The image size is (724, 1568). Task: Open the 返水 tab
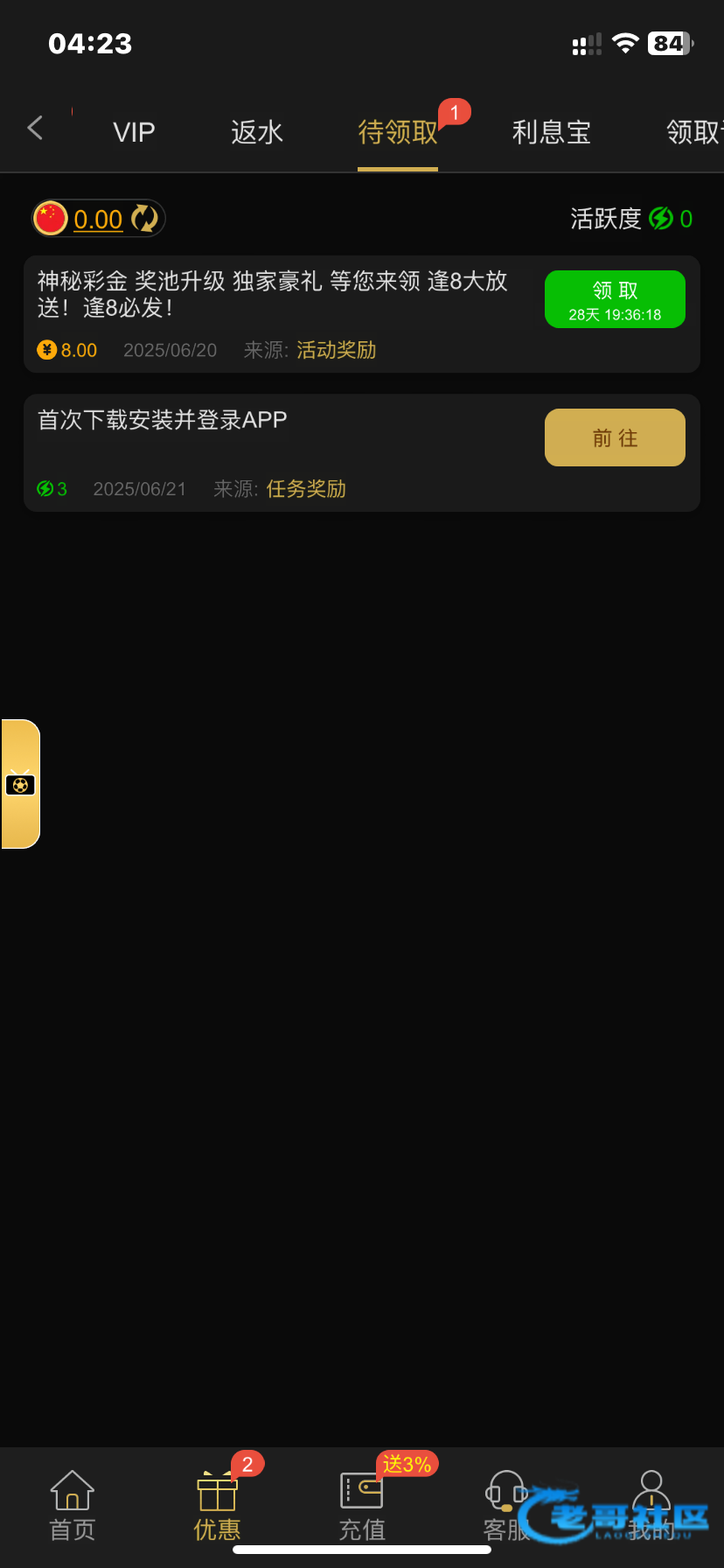257,132
